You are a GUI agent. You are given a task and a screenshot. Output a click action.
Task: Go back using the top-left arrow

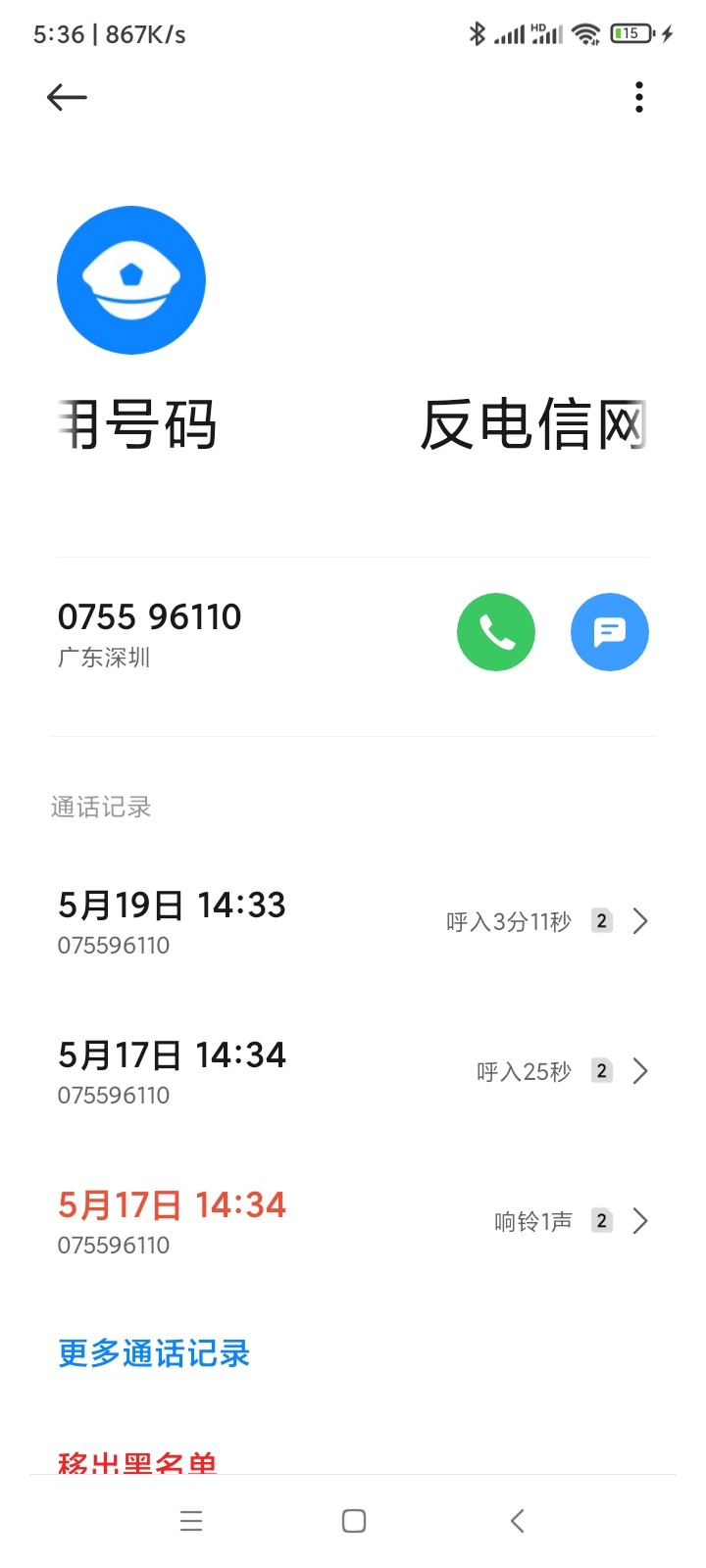pos(67,97)
